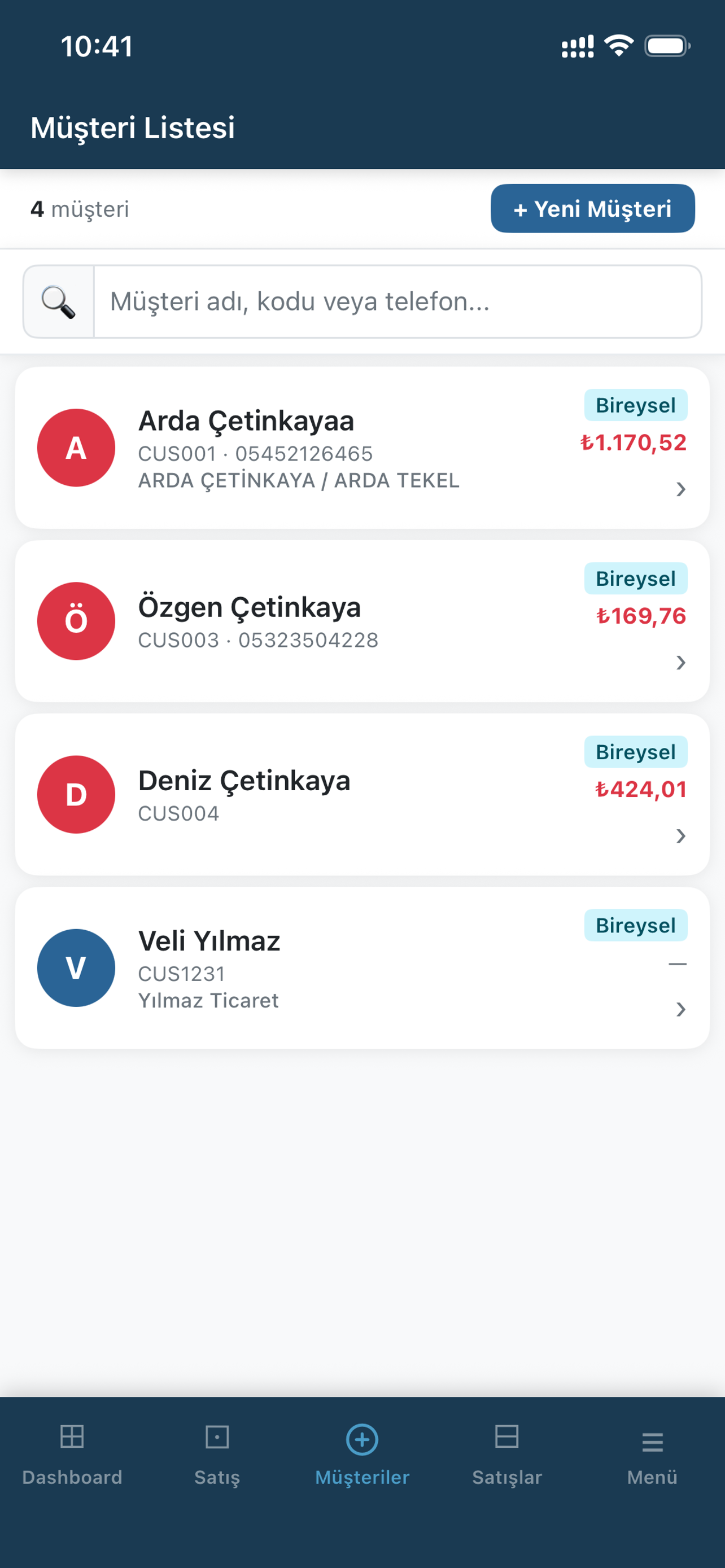Expand details for Arda Çetinkayaa
This screenshot has width=725, height=1568.
tap(680, 489)
